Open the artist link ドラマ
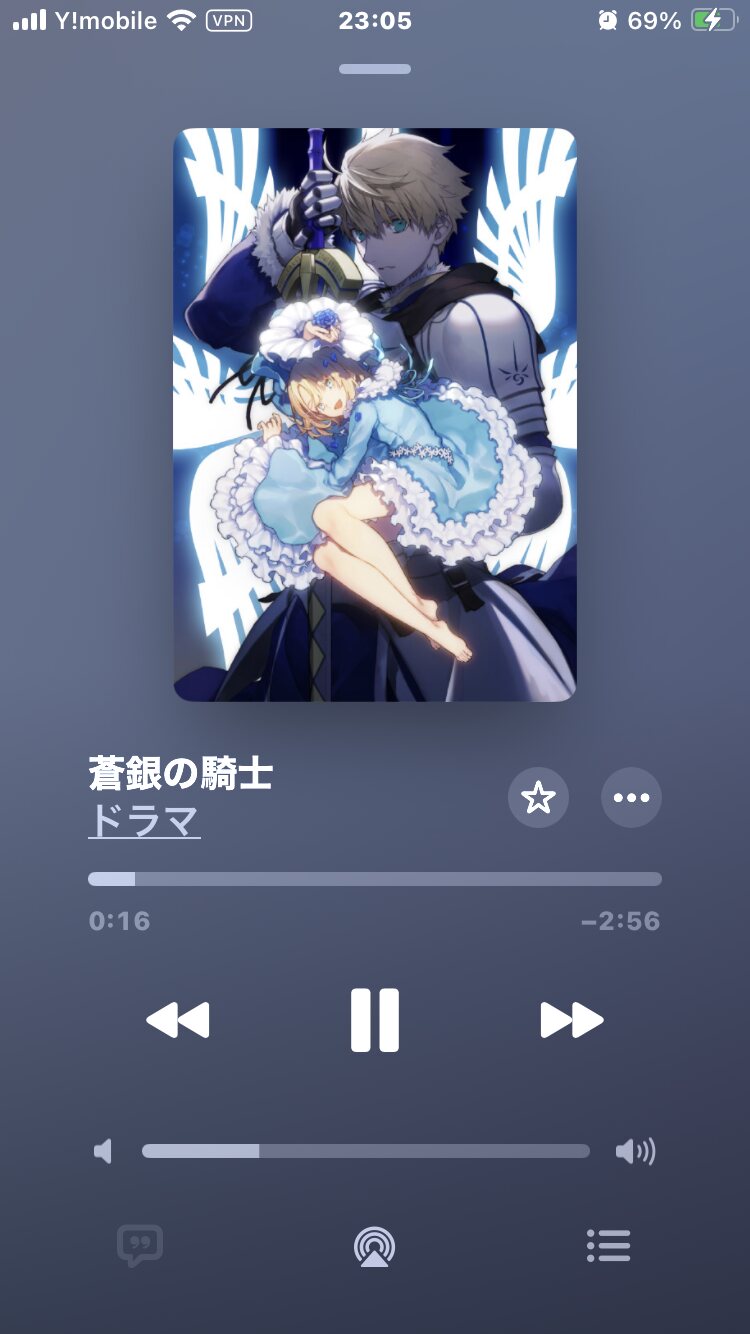The width and height of the screenshot is (750, 1334). [144, 822]
